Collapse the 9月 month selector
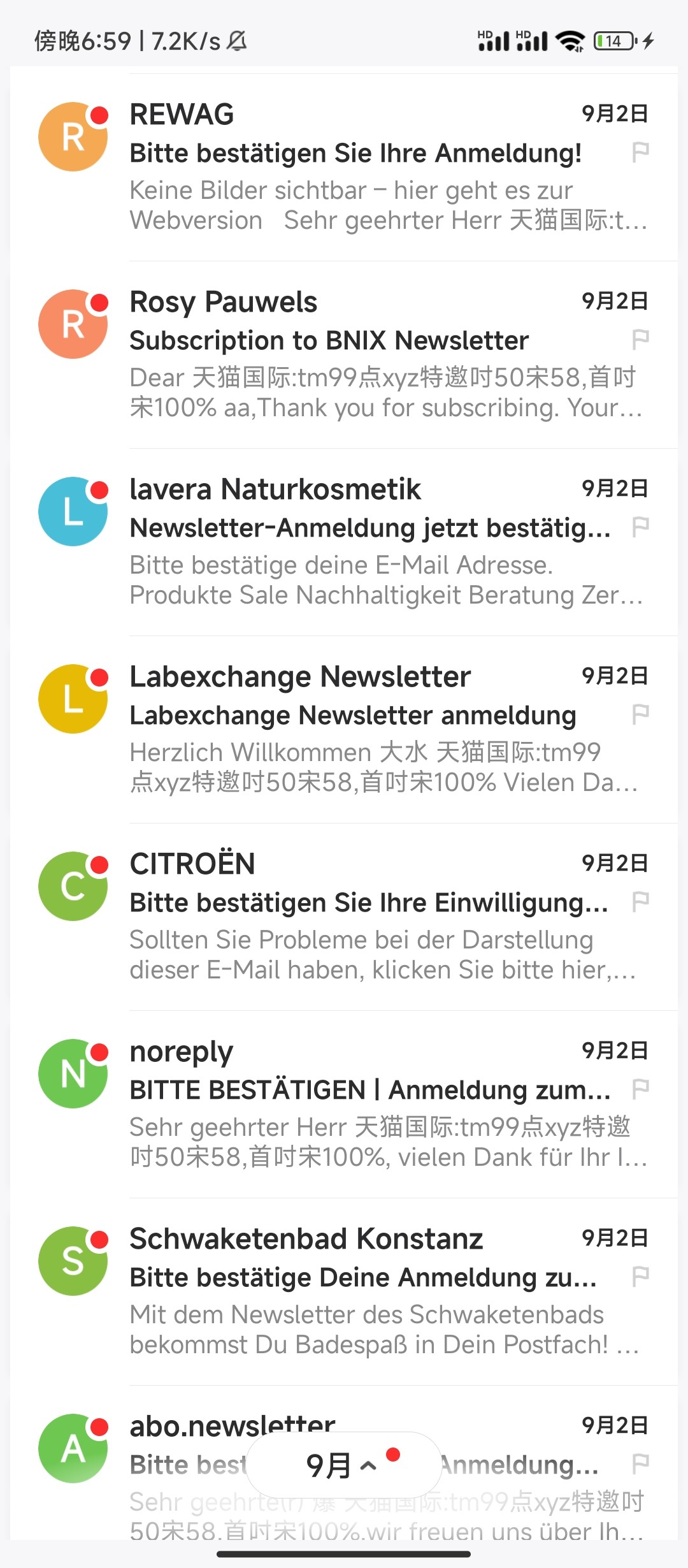The image size is (688, 1568). click(343, 1465)
